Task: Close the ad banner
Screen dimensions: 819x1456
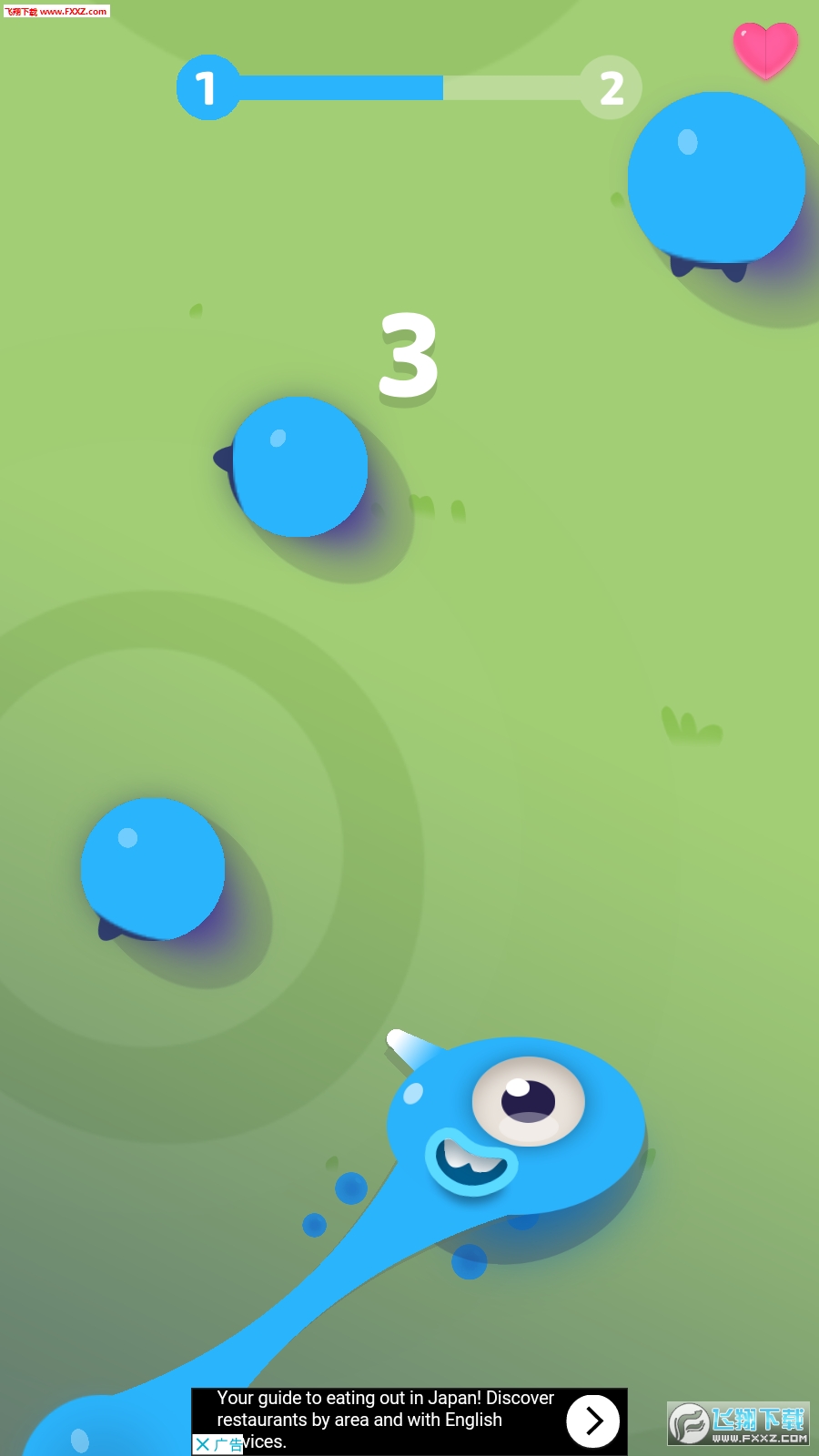Action: click(x=203, y=1444)
